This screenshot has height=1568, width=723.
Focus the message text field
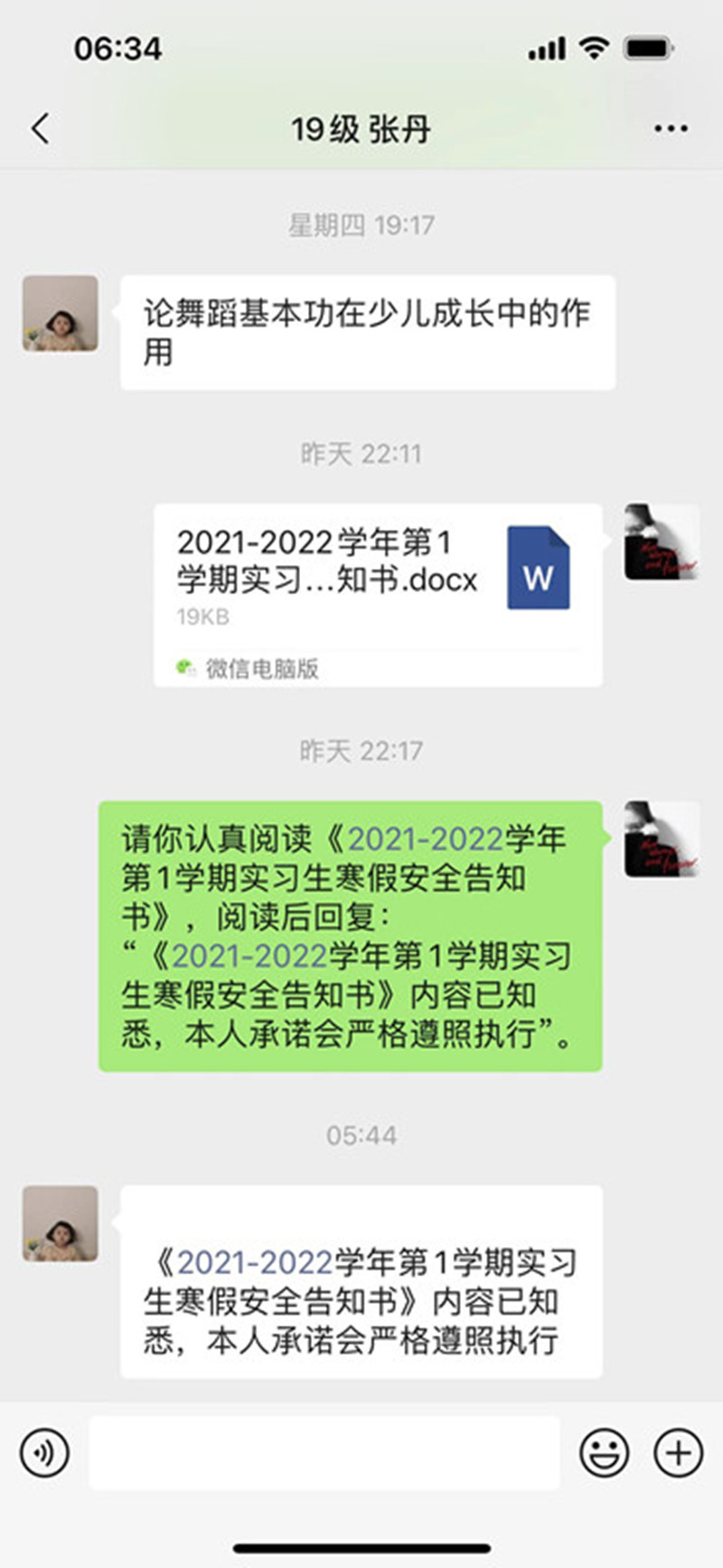[324, 1453]
